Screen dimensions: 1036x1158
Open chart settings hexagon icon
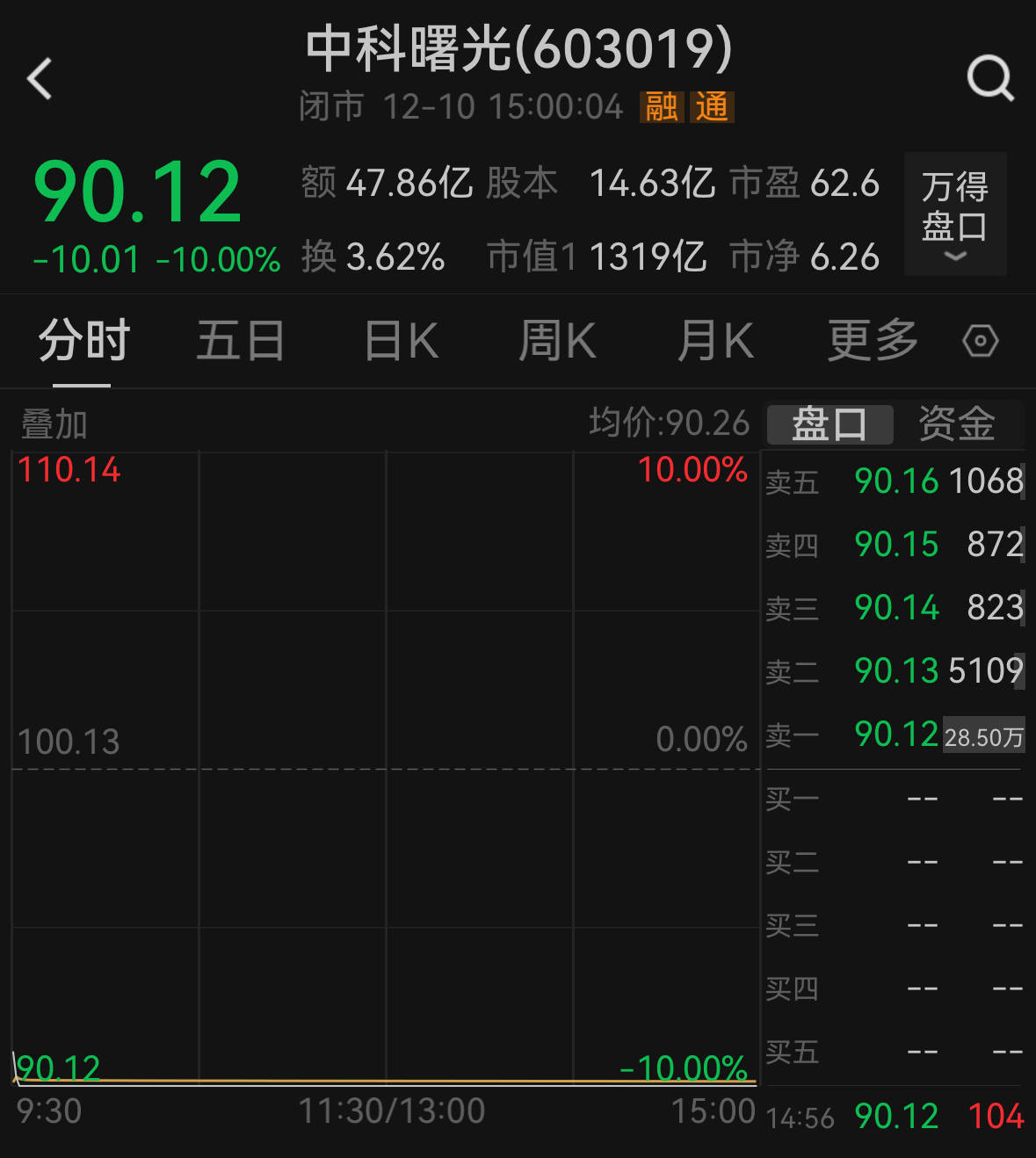click(x=980, y=341)
